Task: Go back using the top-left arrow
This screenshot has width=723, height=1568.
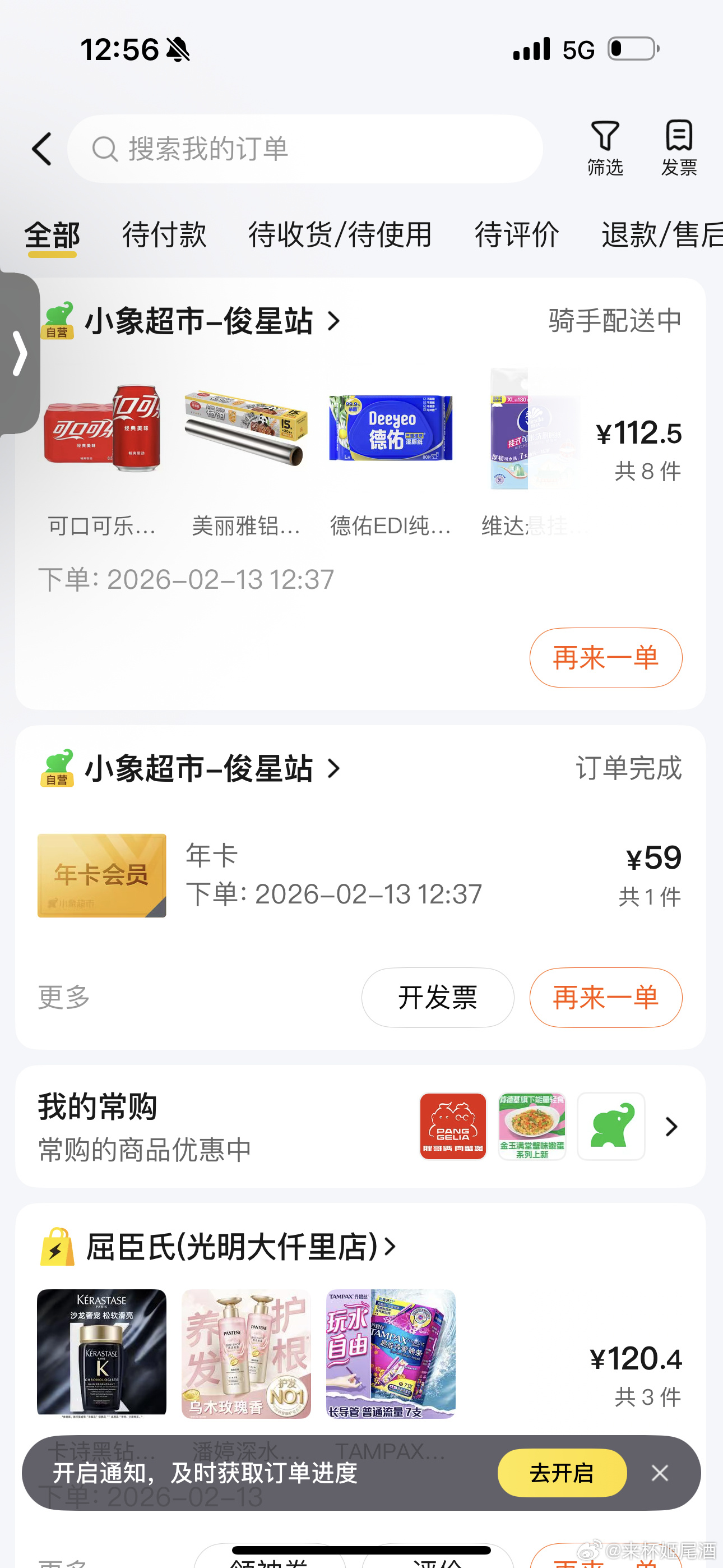Action: pos(42,149)
